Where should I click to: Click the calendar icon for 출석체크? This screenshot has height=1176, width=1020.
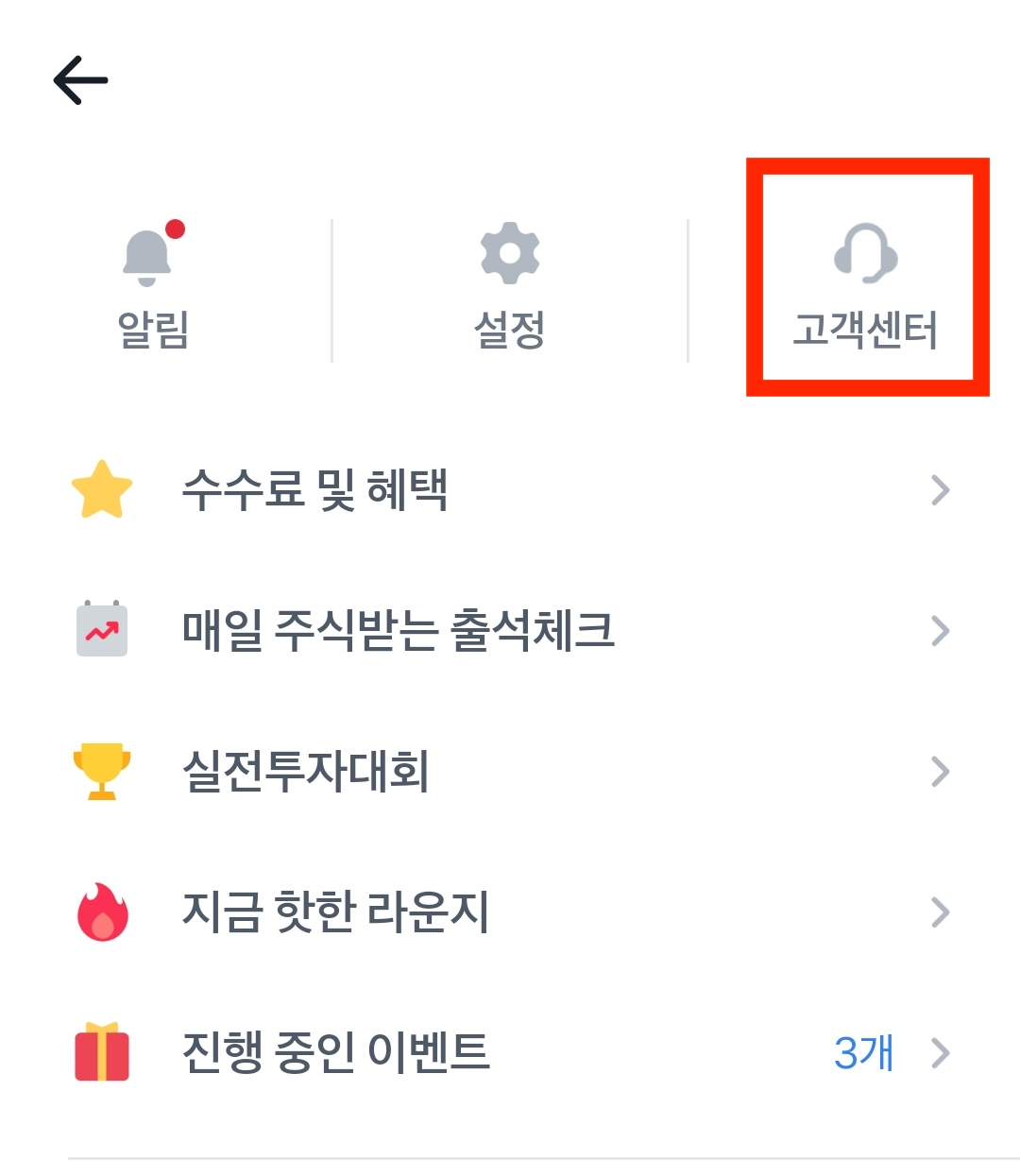tap(100, 630)
